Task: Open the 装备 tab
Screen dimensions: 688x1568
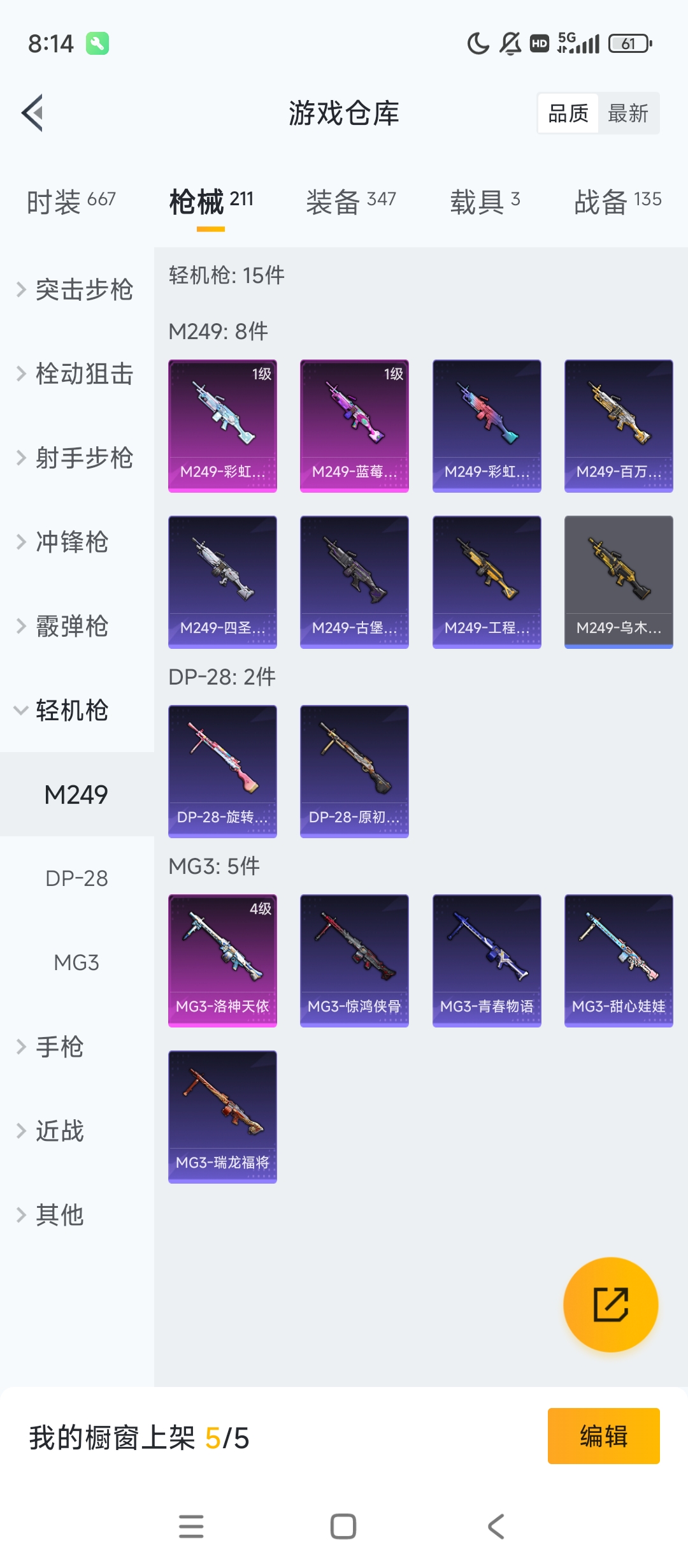Action: (350, 201)
